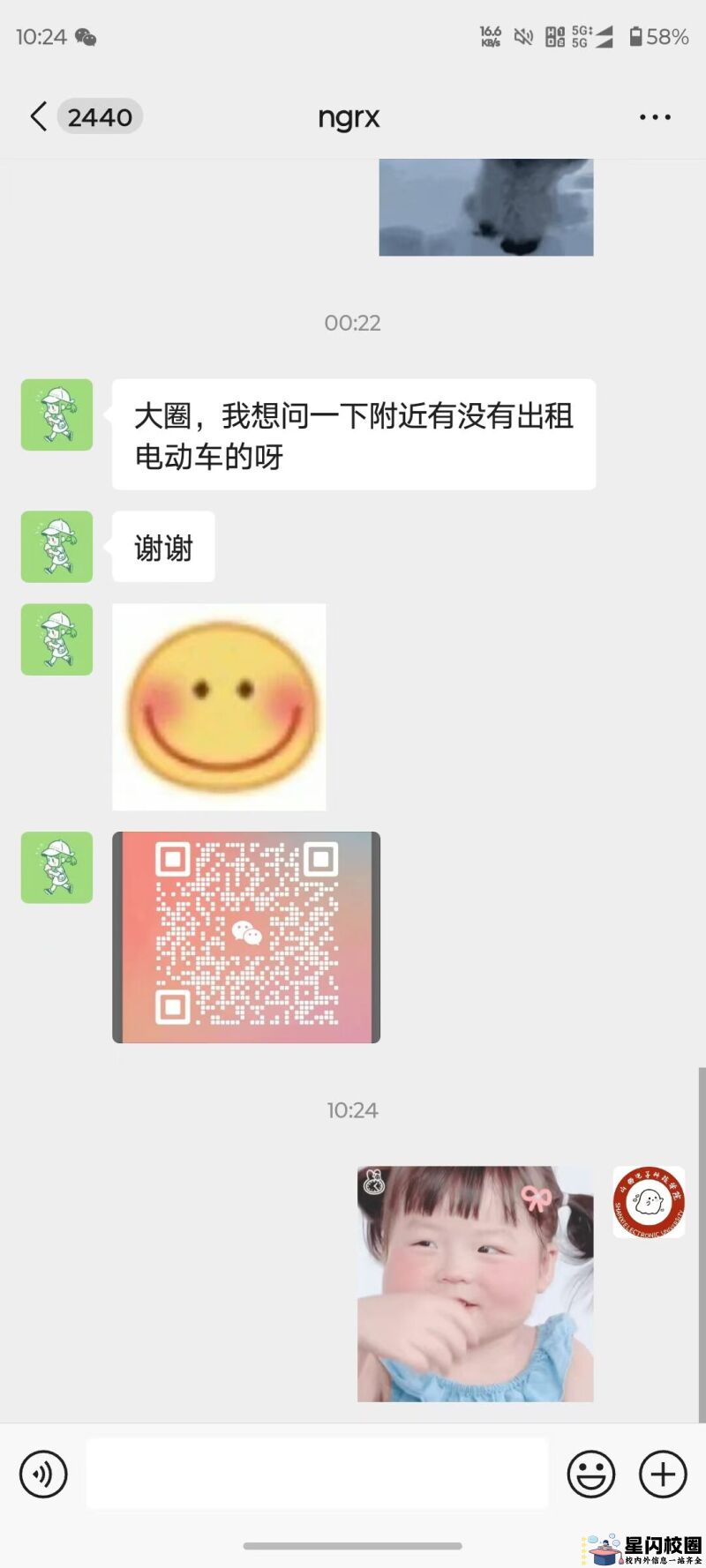The width and height of the screenshot is (706, 1568).
Task: Open the partly visible image at top
Action: pos(485,208)
